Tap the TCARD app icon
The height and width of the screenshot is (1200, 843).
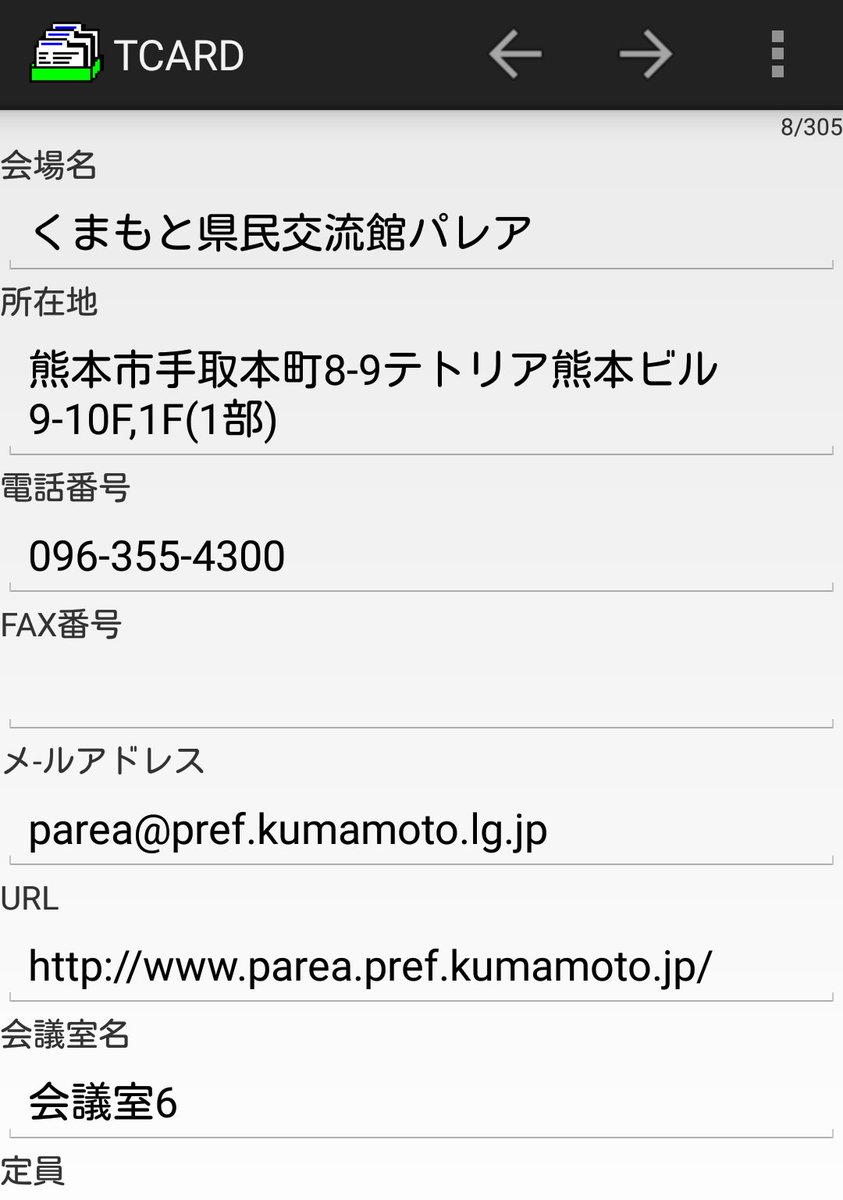pyautogui.click(x=66, y=54)
